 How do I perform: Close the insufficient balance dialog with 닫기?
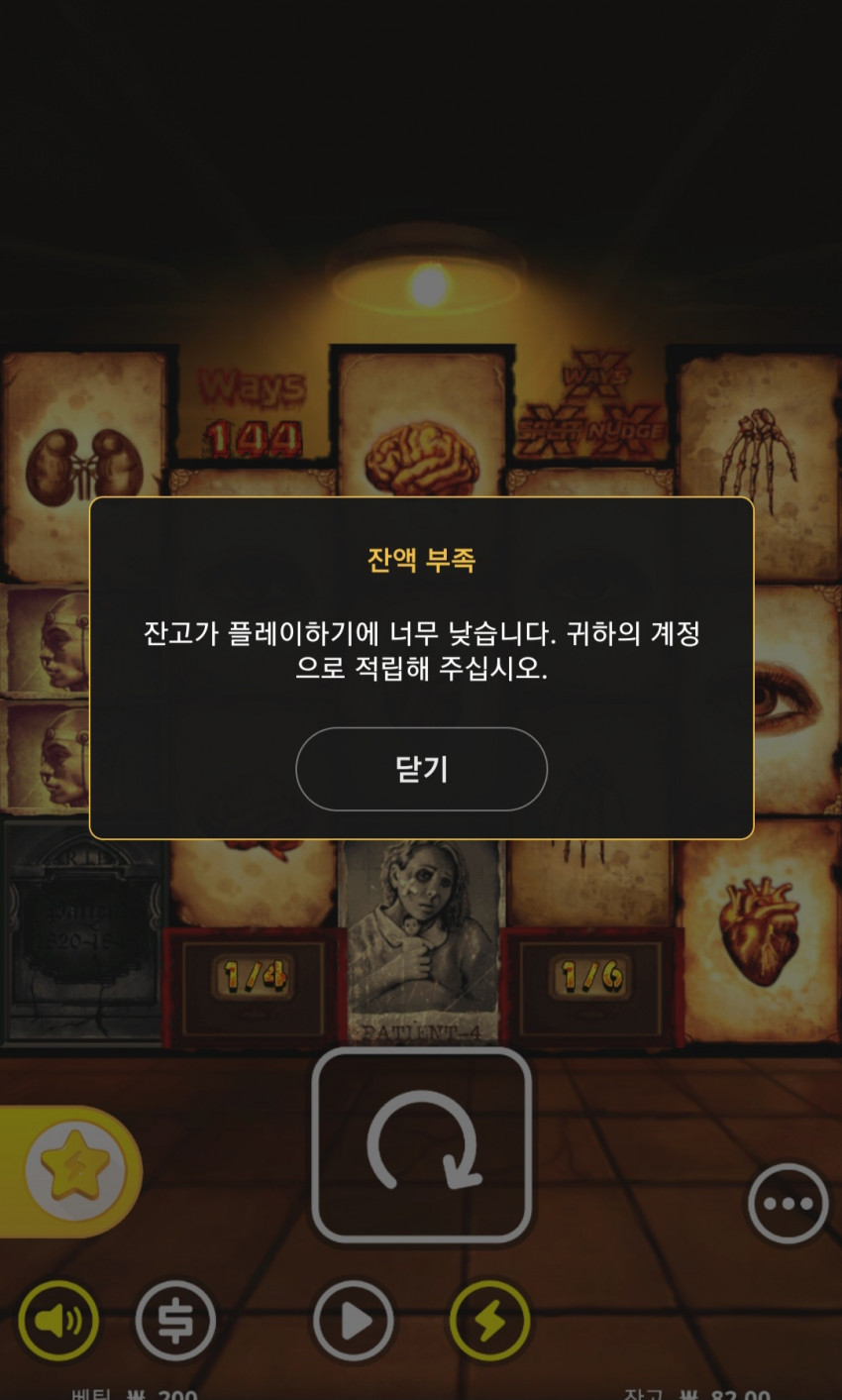point(421,769)
